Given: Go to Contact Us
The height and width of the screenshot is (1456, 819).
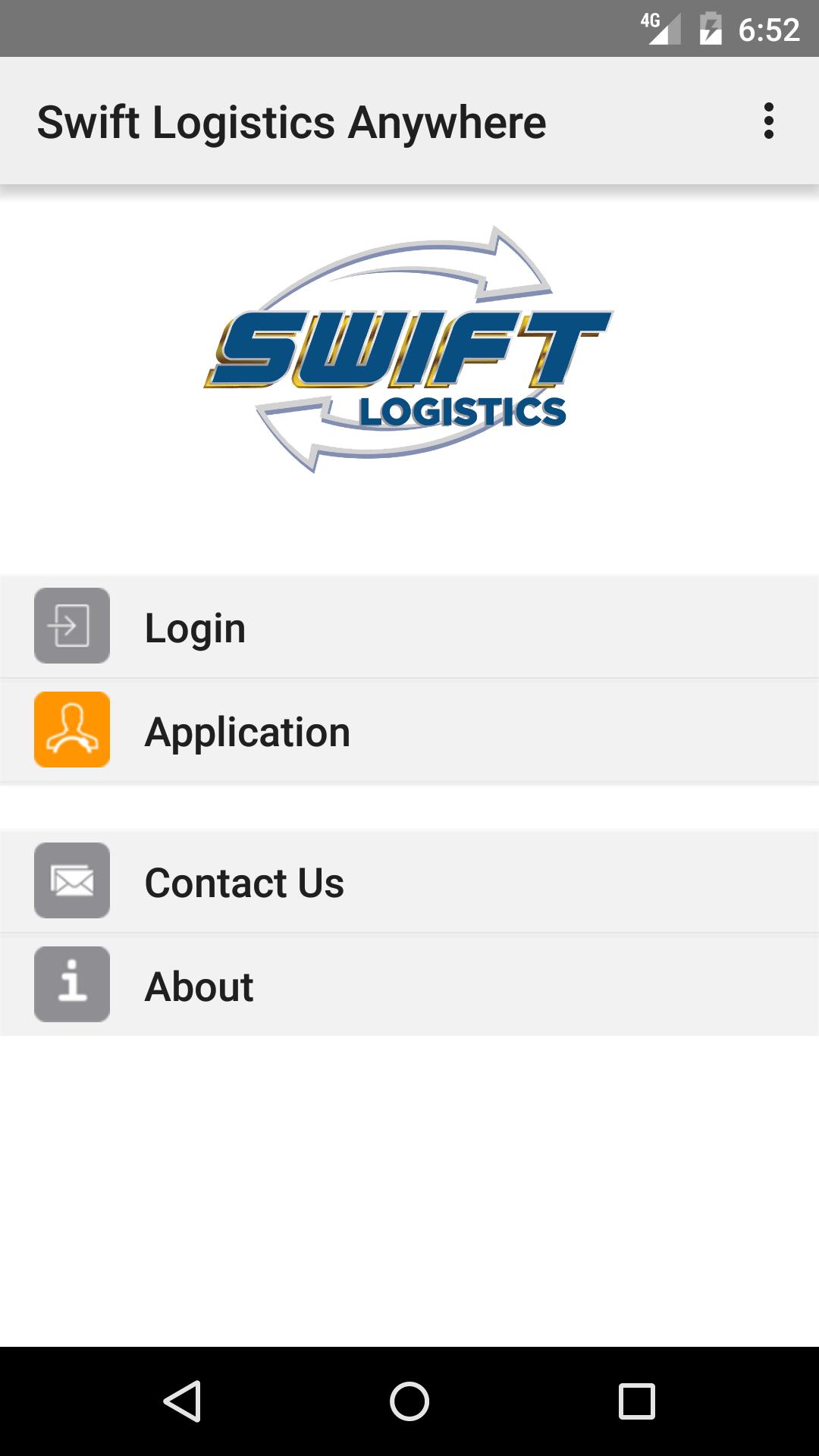Looking at the screenshot, I should pos(409,881).
